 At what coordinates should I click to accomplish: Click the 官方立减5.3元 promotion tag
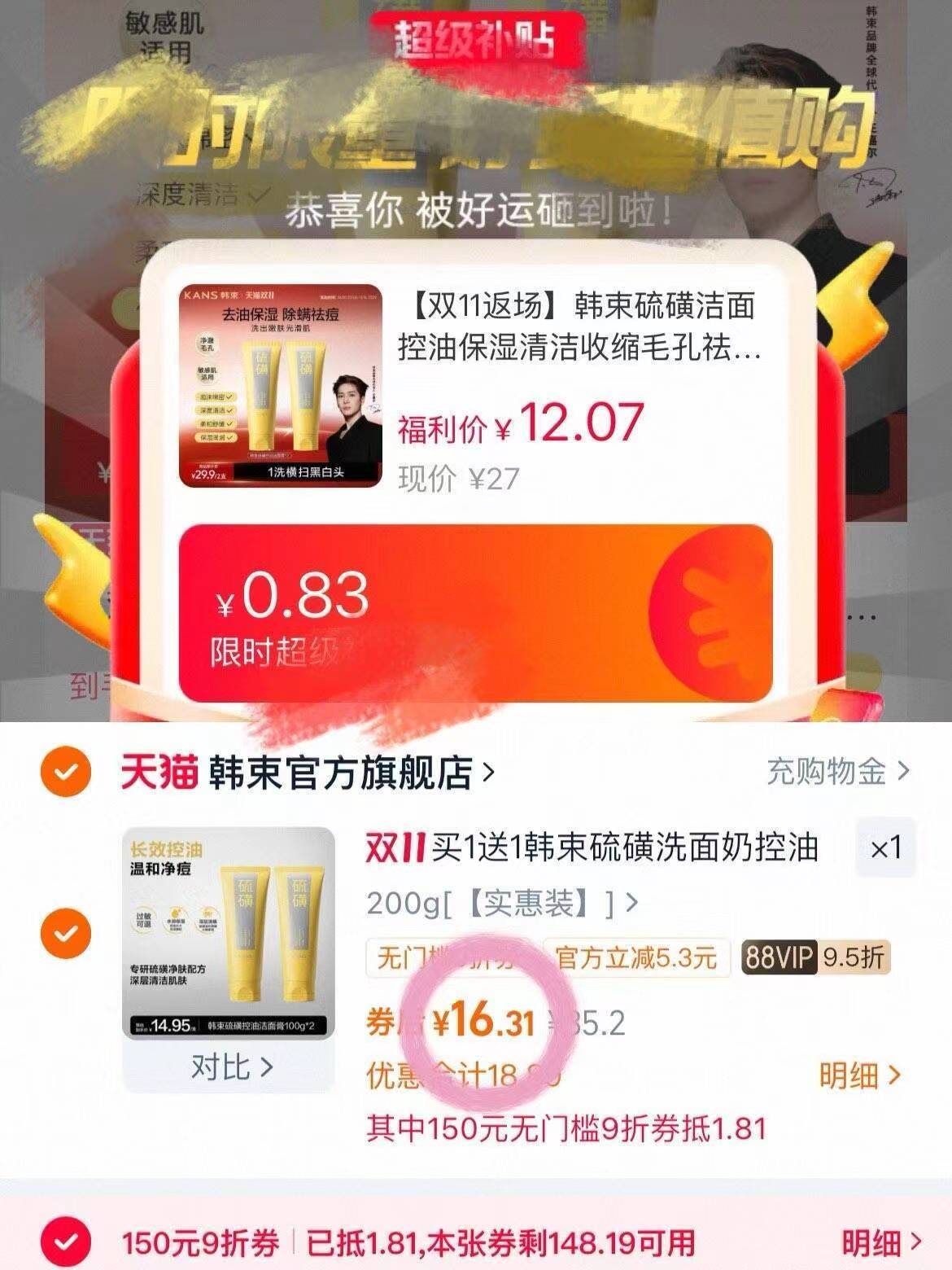(x=635, y=962)
